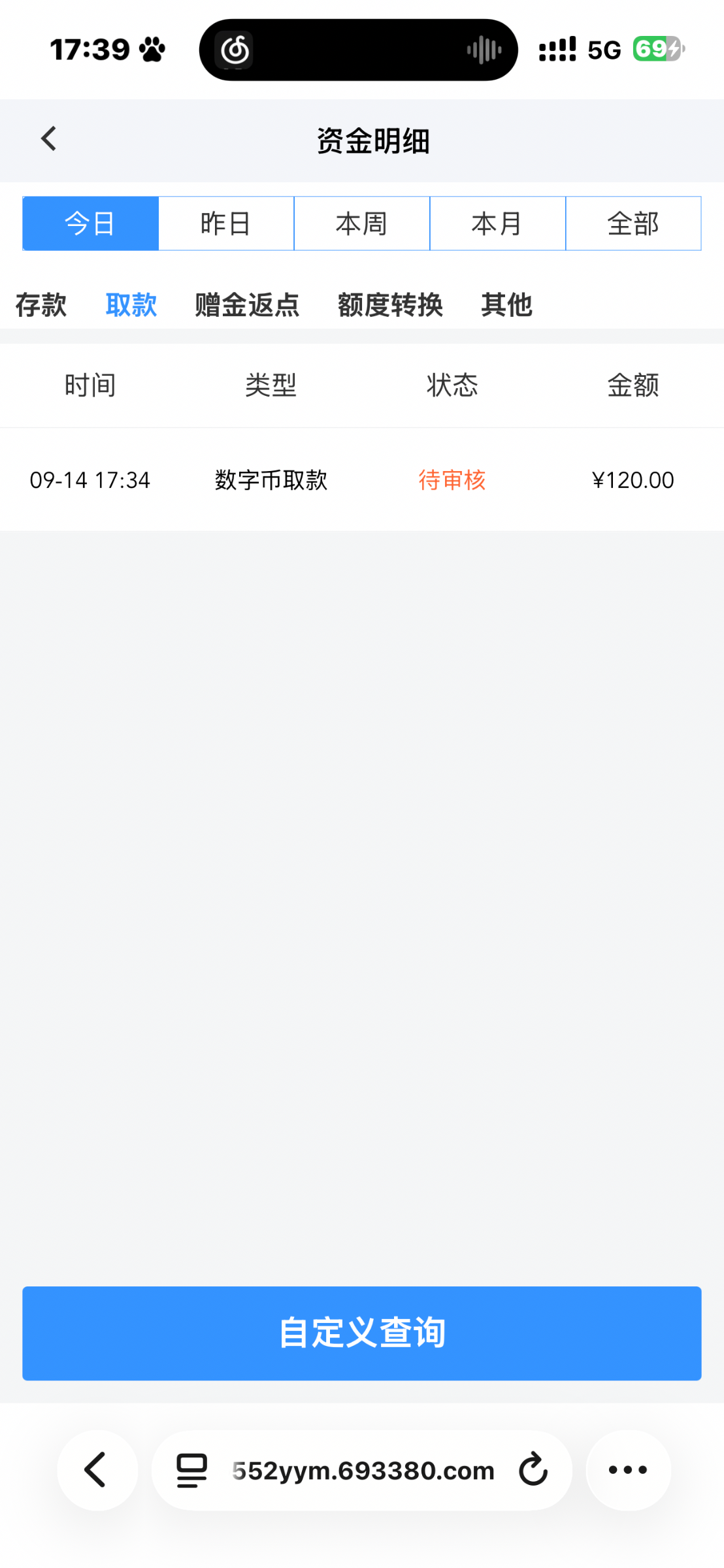Select the 本周 time range option
The width and height of the screenshot is (724, 1568).
[x=361, y=223]
